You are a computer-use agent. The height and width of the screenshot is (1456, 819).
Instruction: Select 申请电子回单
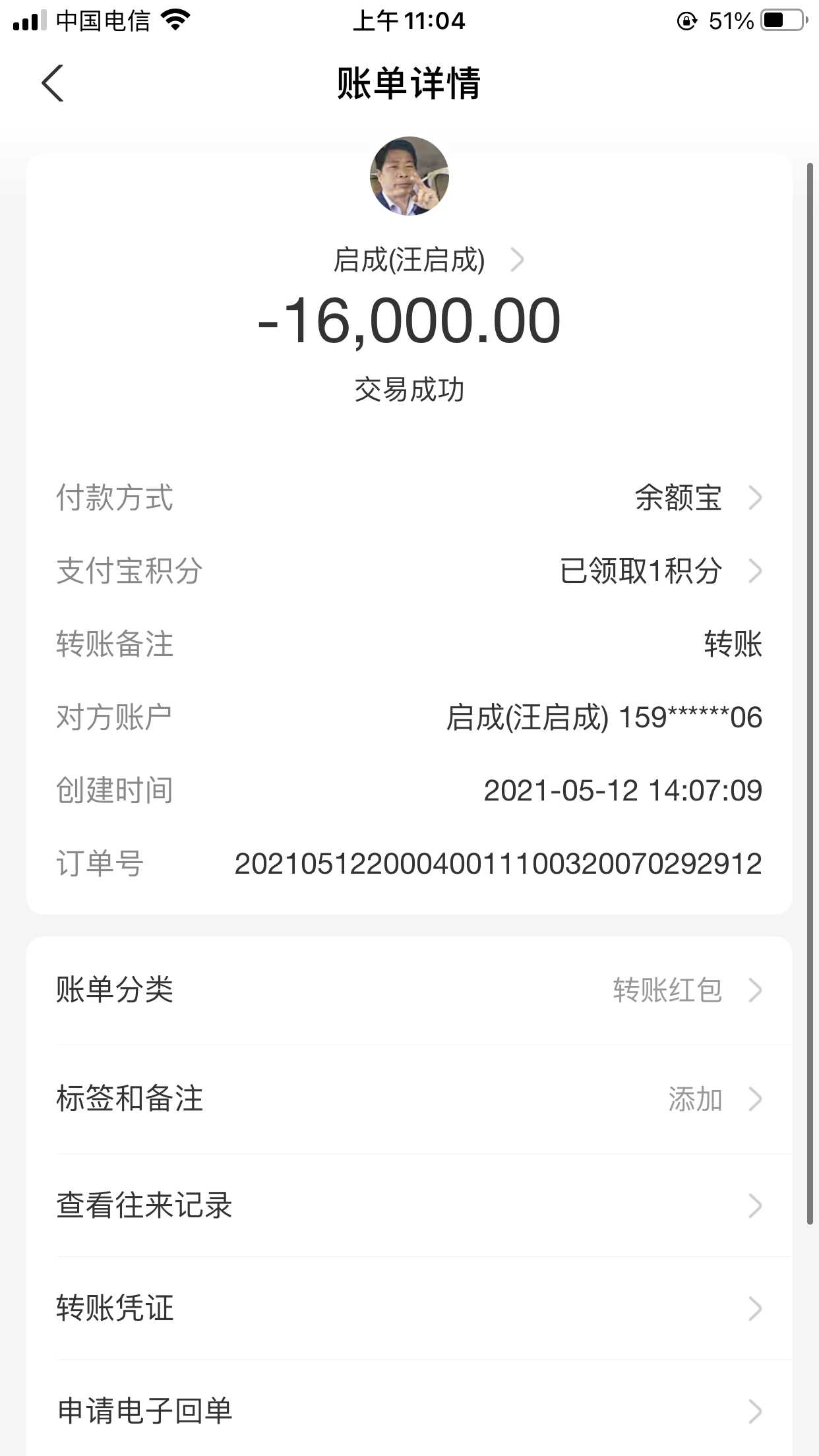pos(409,1411)
